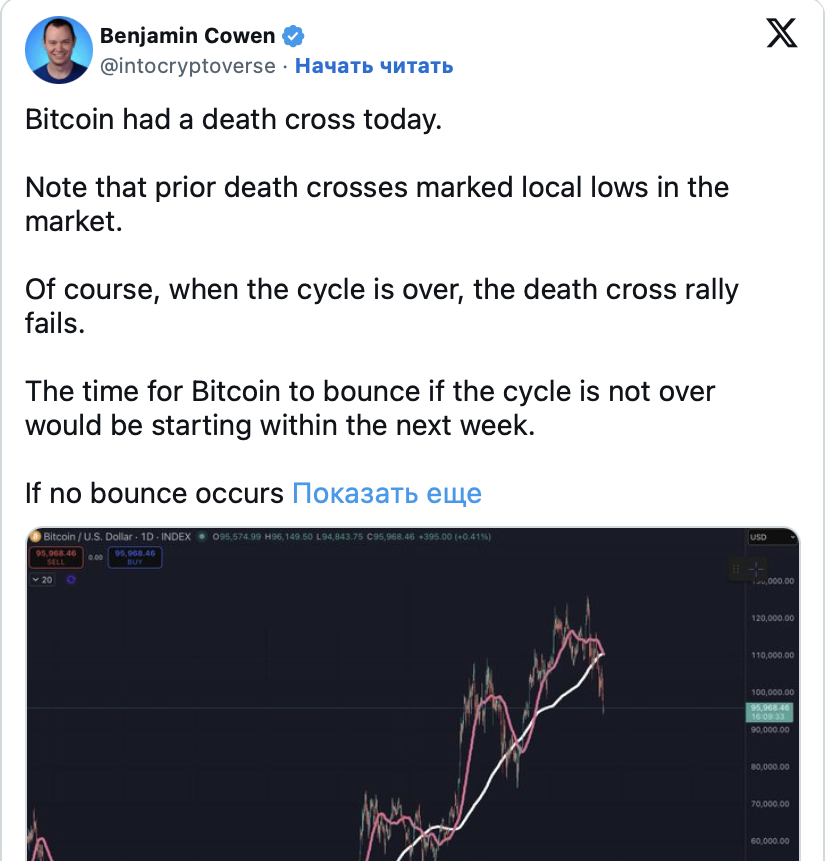Follow via the Начать читать link
This screenshot has height=868, width=826.
coord(374,66)
